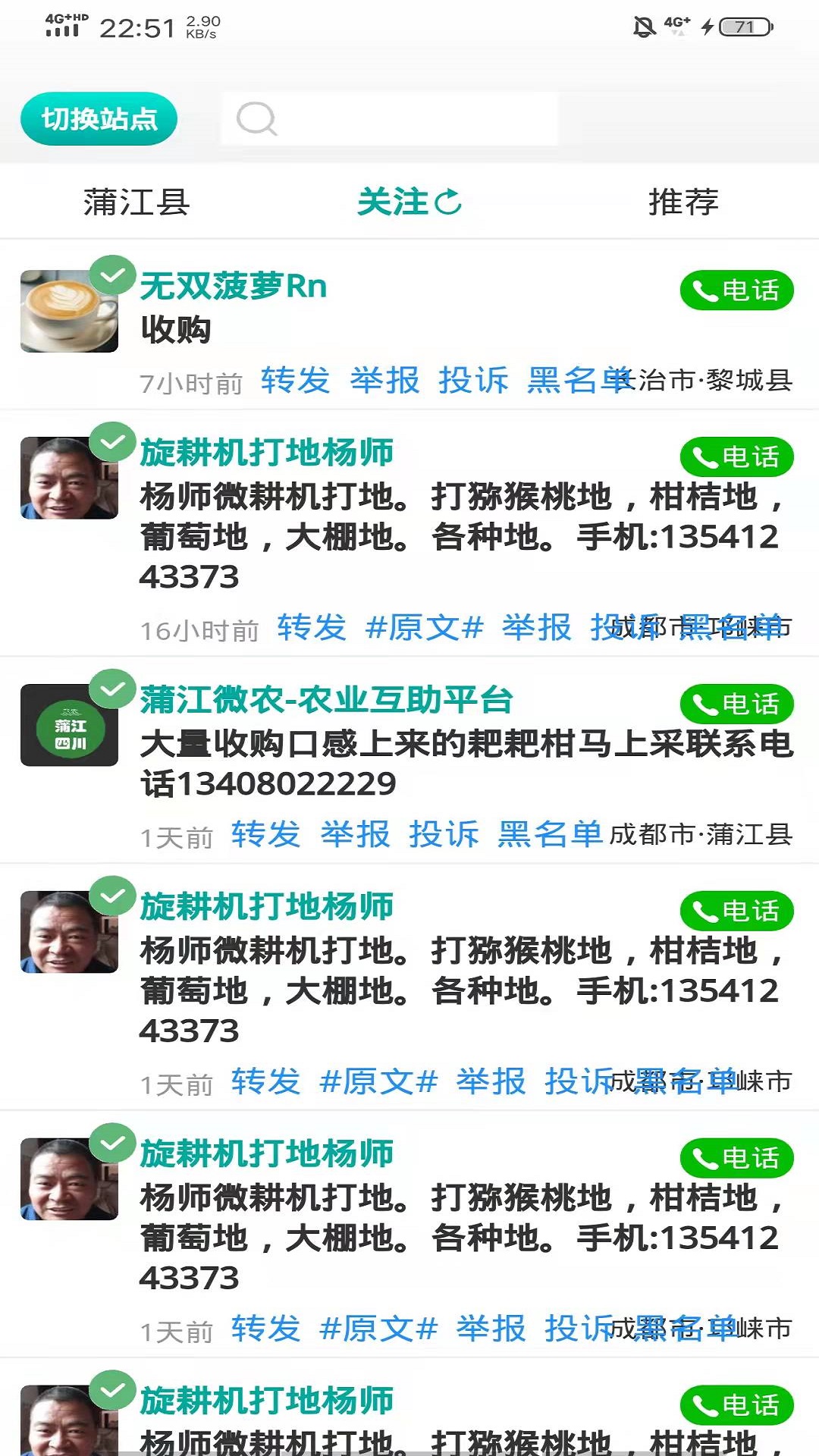The width and height of the screenshot is (819, 1456).
Task: Blacklist 蒲江微农 with 黑名单
Action: pos(550,834)
